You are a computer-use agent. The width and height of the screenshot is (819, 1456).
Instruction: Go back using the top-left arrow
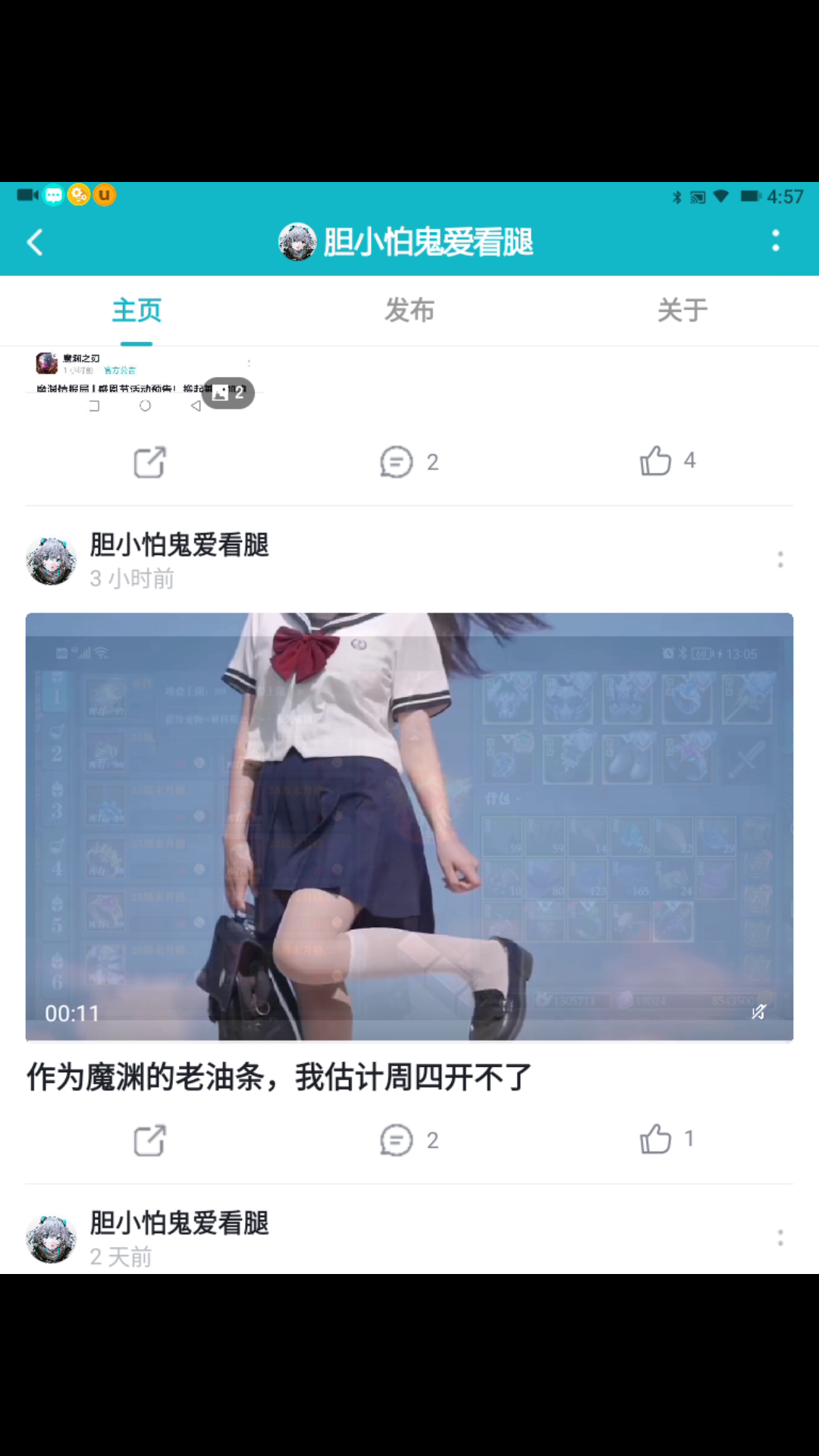click(35, 243)
